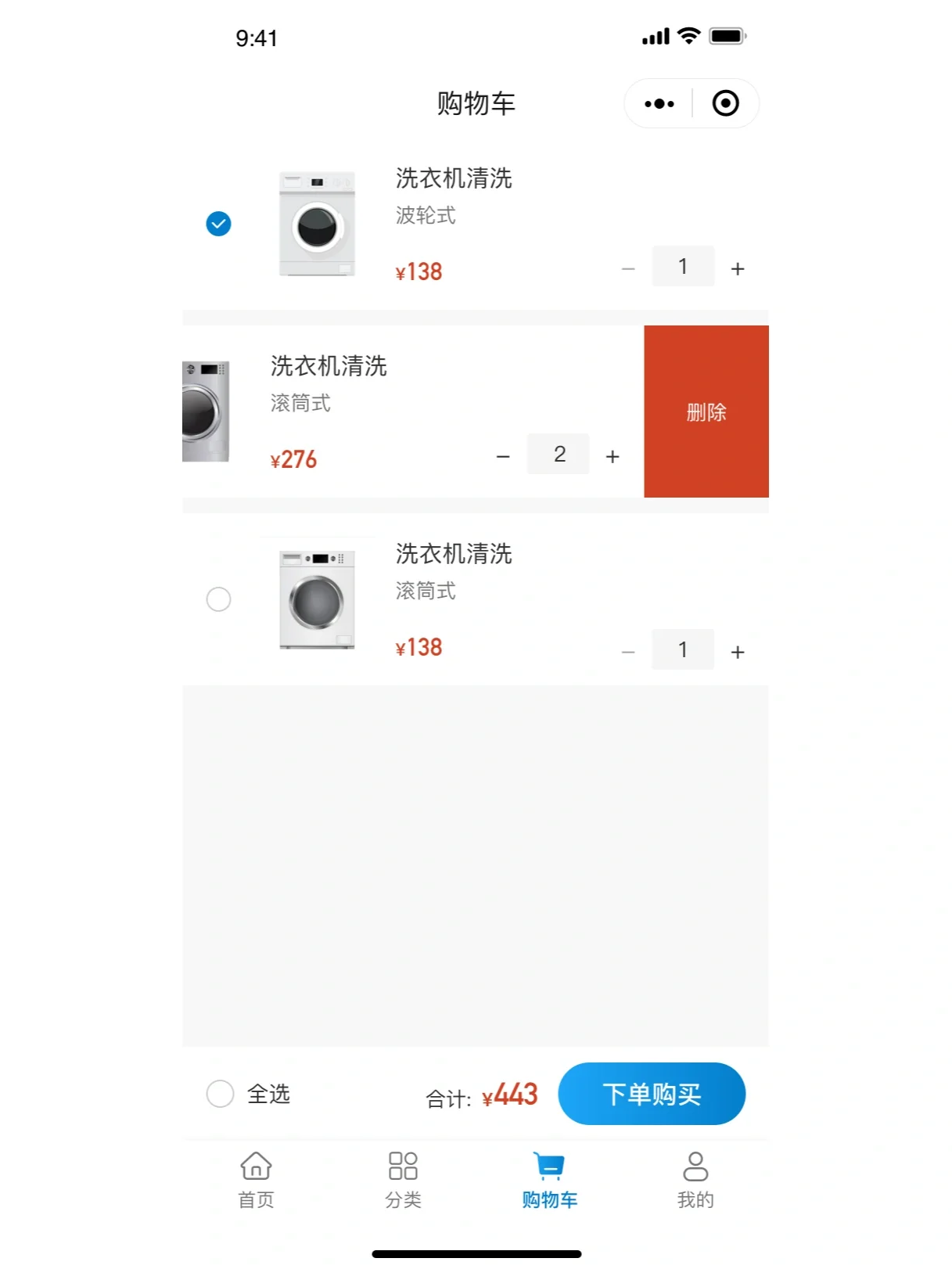The image size is (952, 1269).
Task: Decrease quantity of the ¥276 滚筒式 item
Action: [x=503, y=456]
